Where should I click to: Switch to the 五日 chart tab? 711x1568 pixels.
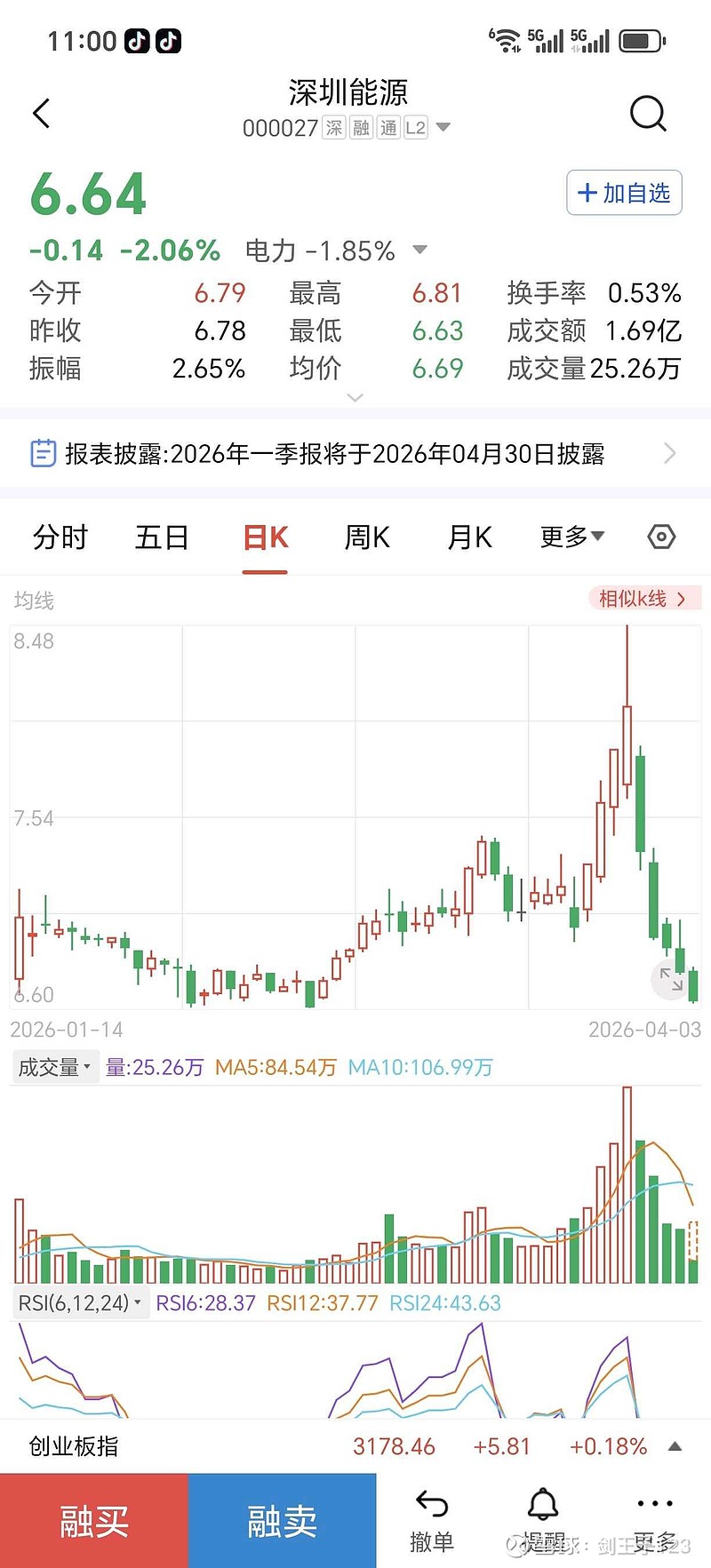(x=162, y=537)
